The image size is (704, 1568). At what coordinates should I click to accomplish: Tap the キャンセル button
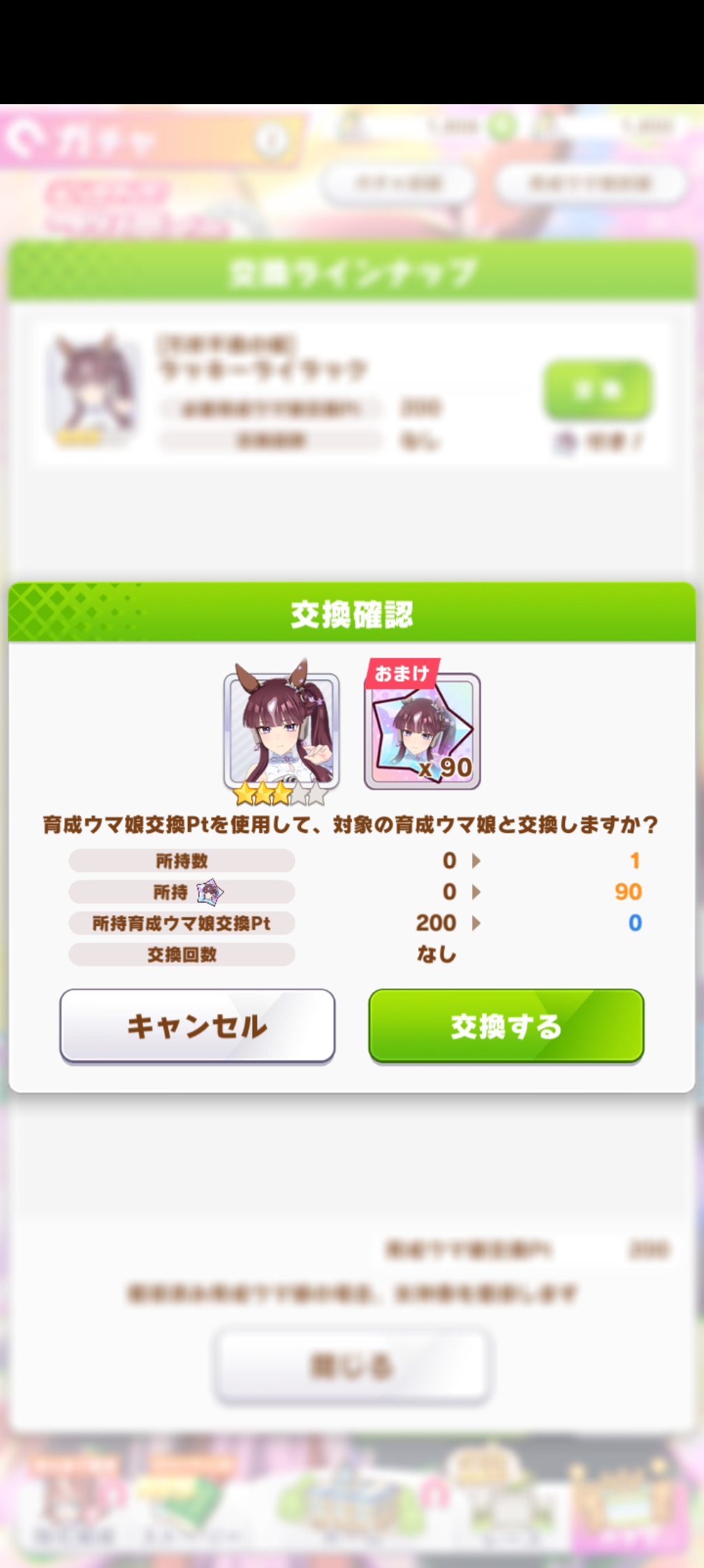click(197, 1026)
